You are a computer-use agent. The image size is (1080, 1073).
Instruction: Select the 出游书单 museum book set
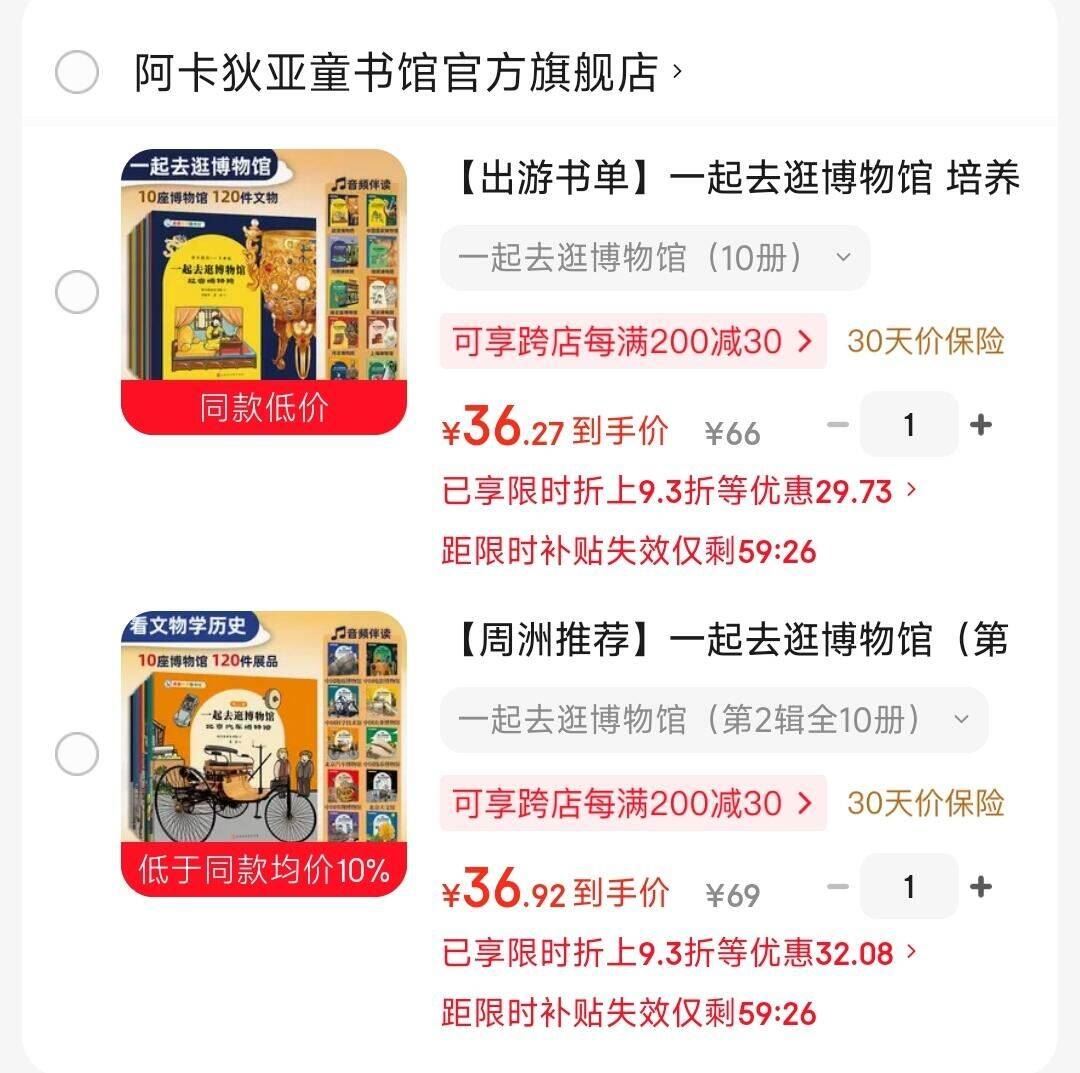click(76, 293)
